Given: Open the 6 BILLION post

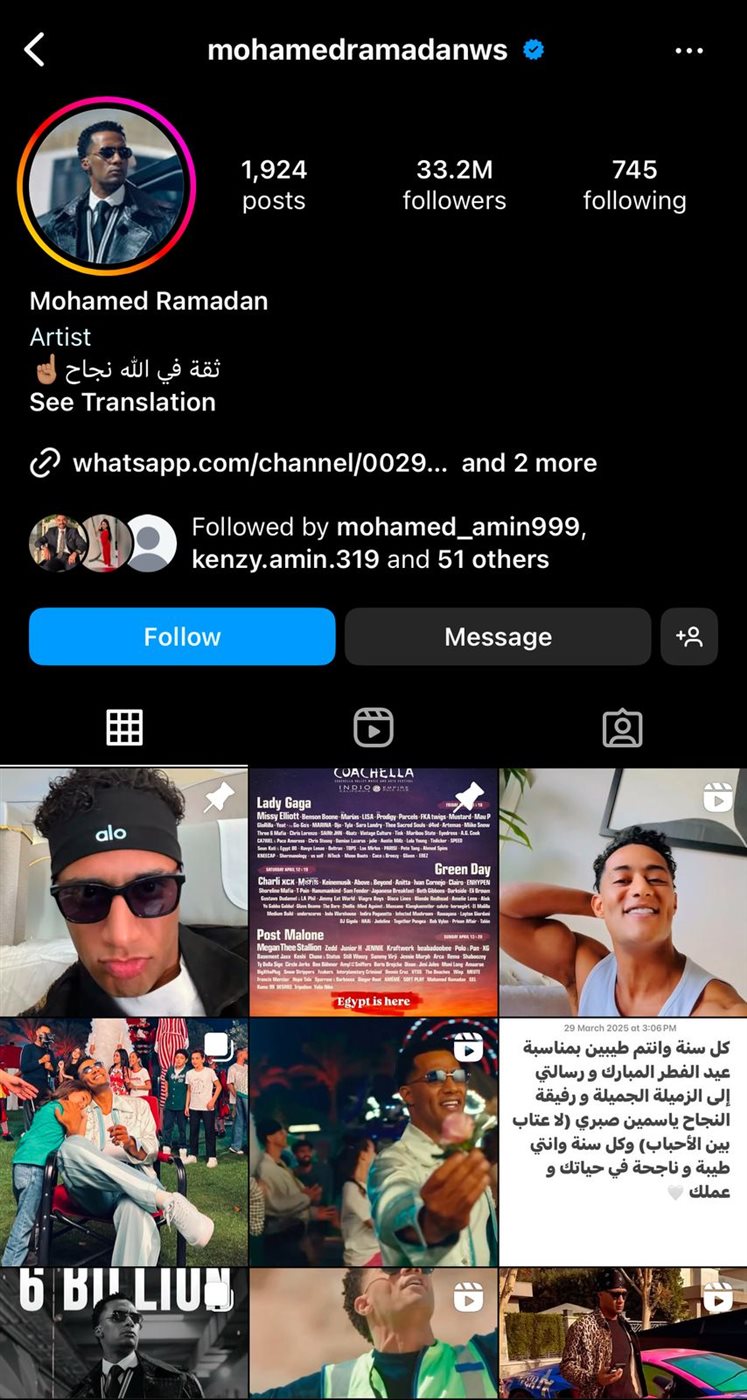Looking at the screenshot, I should [123, 1335].
